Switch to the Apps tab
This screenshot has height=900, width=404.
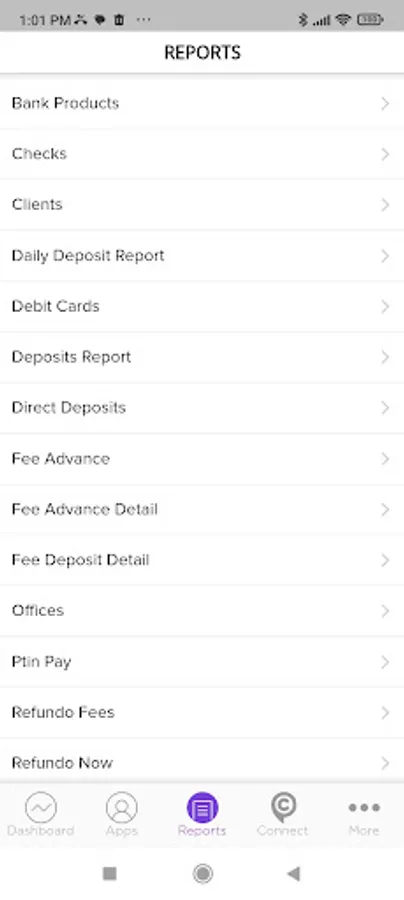coord(122,814)
